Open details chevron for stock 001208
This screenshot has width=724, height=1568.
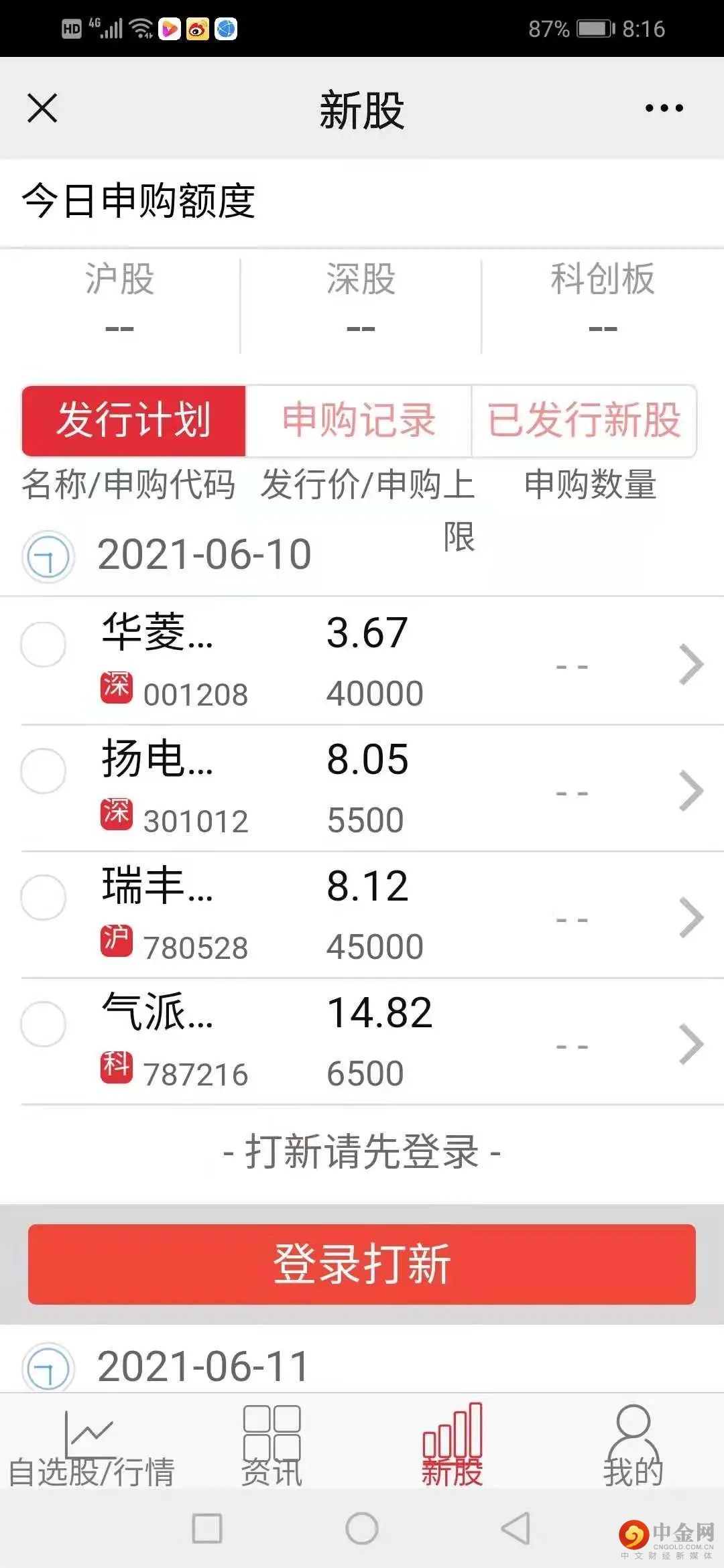tap(690, 664)
